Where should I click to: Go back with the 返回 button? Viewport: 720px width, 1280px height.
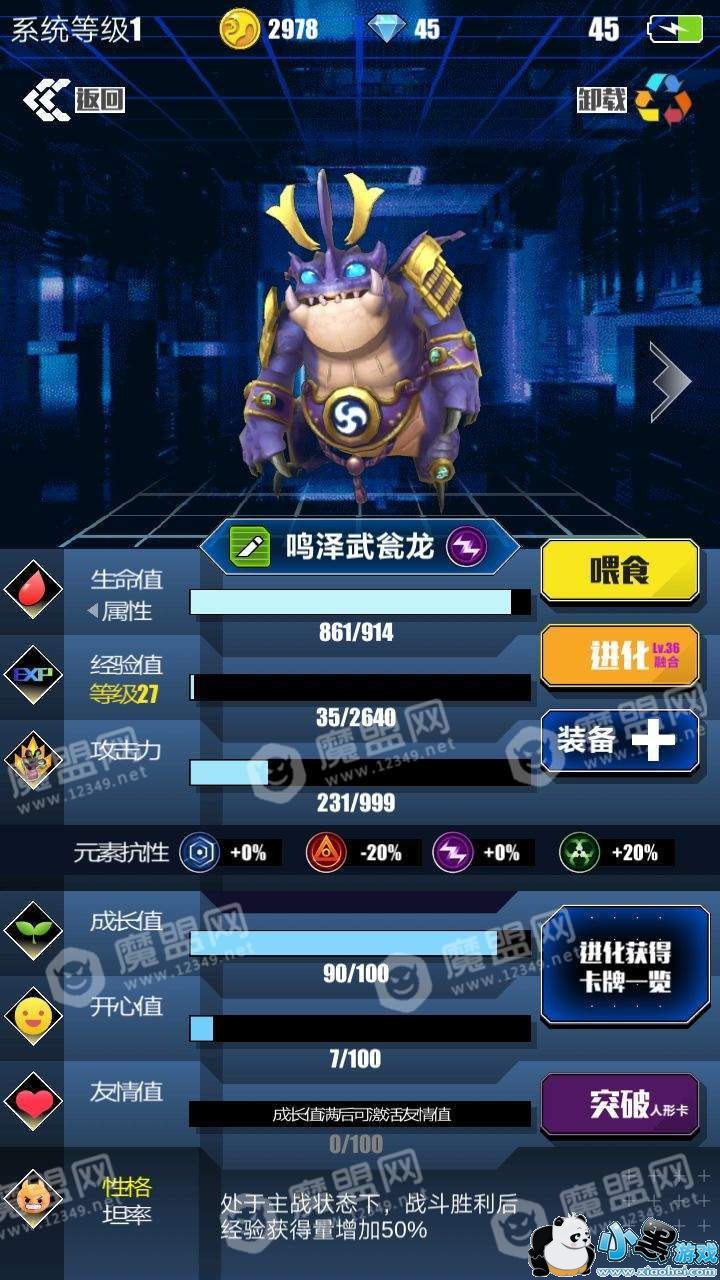click(x=74, y=99)
